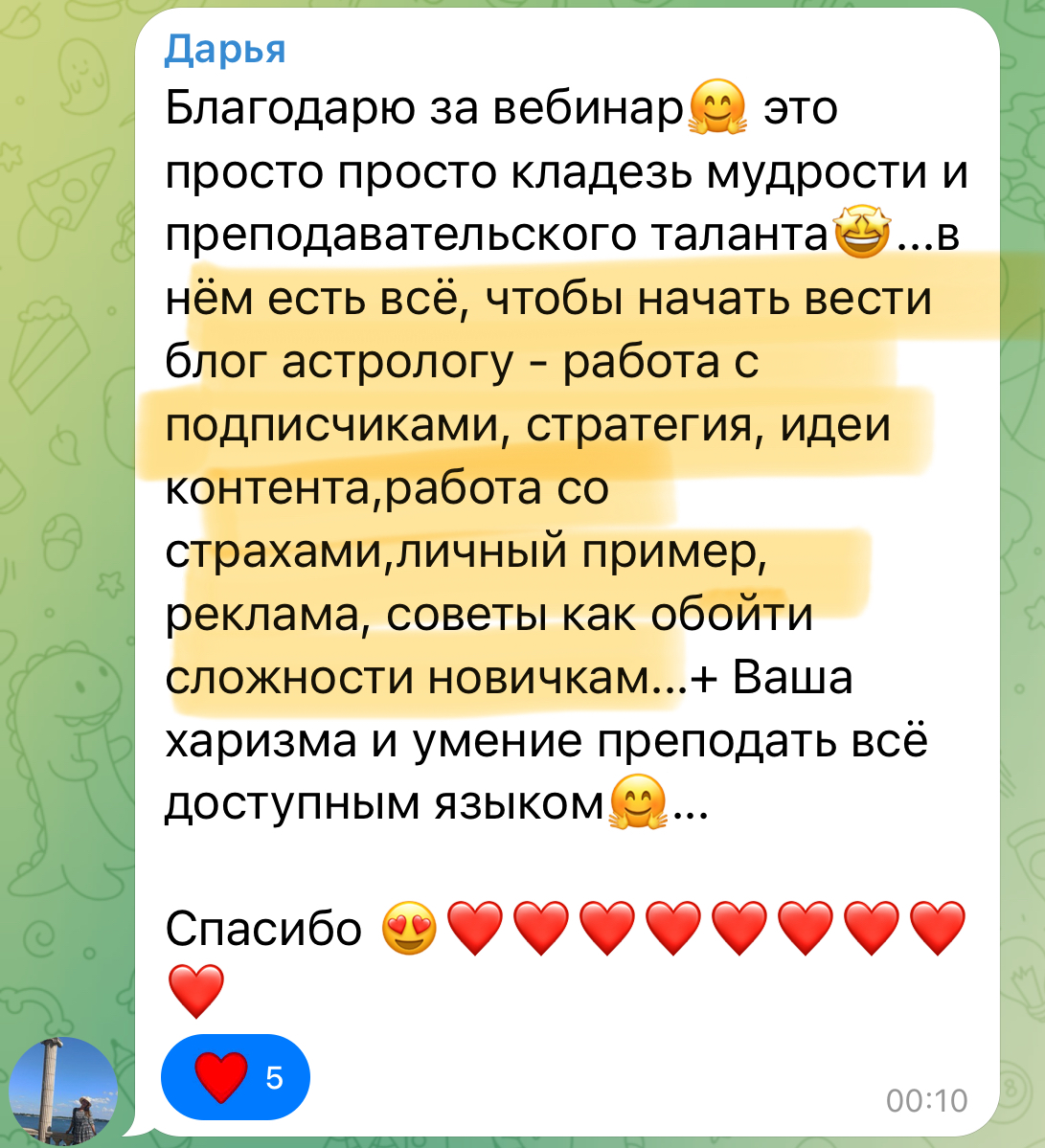Tap the heart reaction with 5 likes
Screen dimensions: 1045x1148
coord(236,1077)
